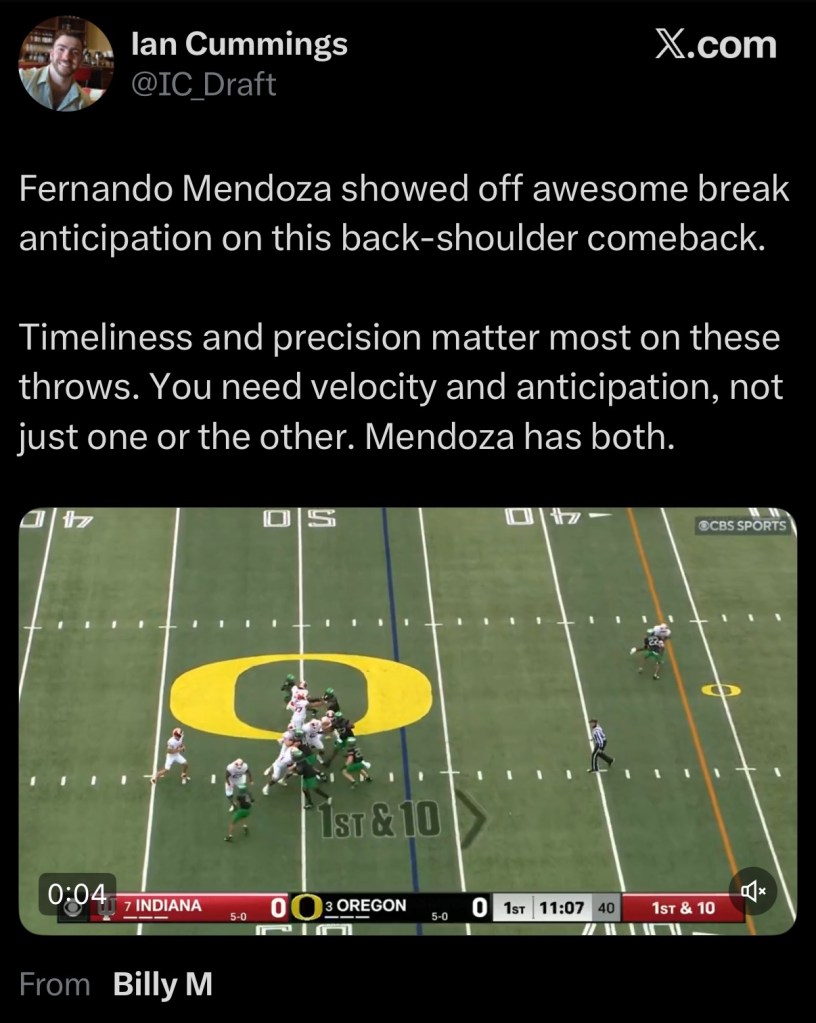Open Billy M's profile link

click(x=162, y=985)
